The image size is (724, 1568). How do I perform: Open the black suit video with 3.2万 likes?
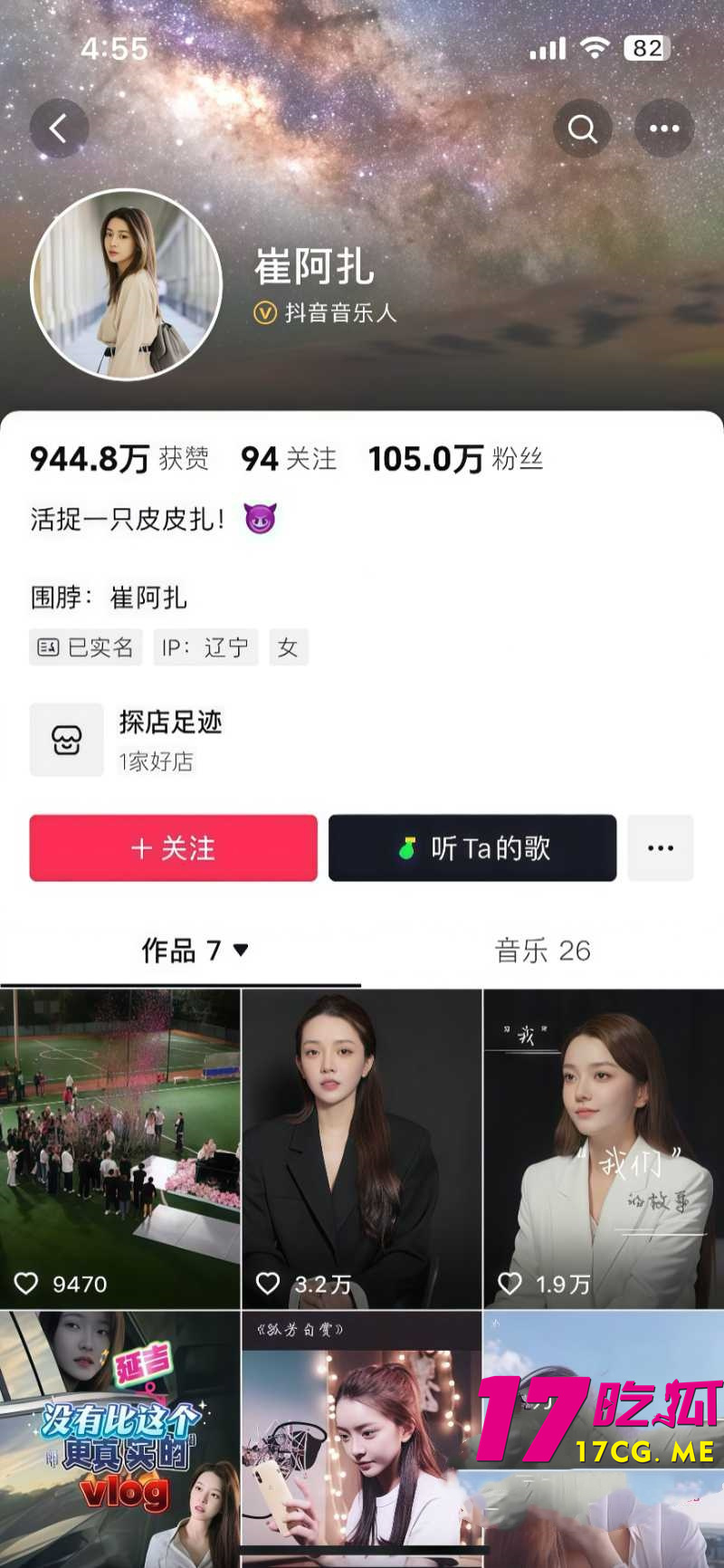point(361,1148)
